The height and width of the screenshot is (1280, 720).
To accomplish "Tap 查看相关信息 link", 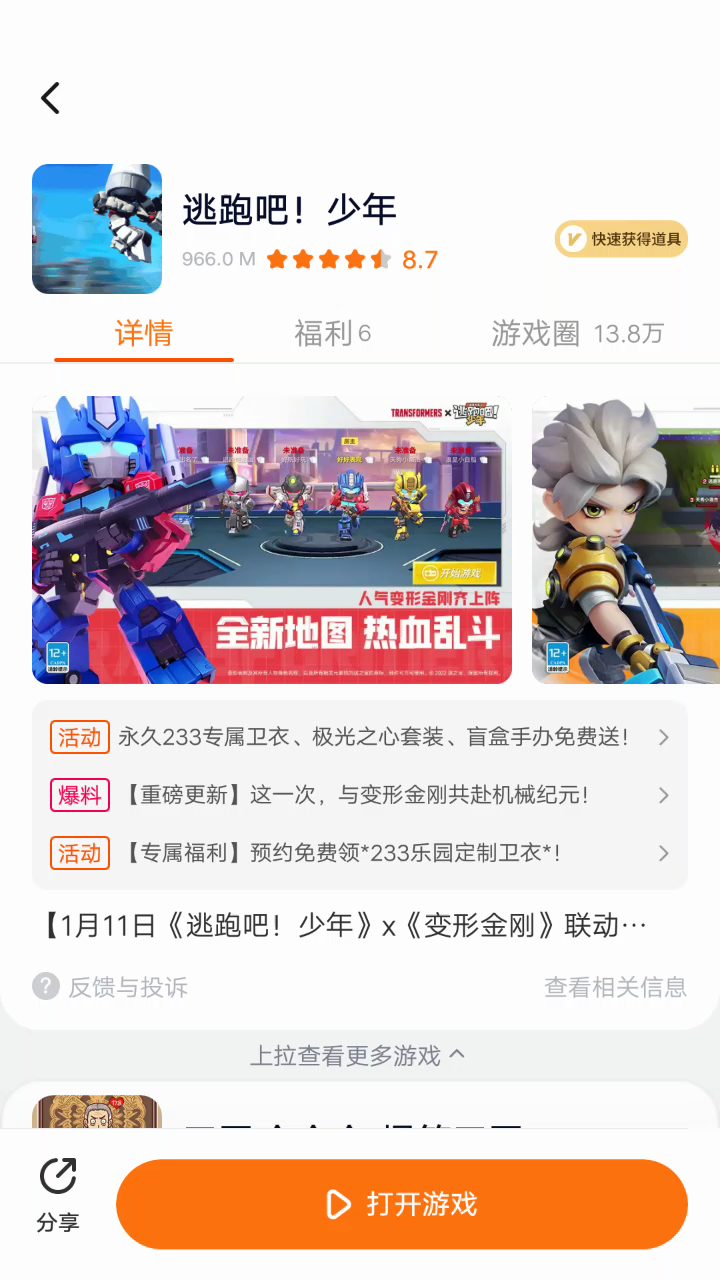I will 615,987.
